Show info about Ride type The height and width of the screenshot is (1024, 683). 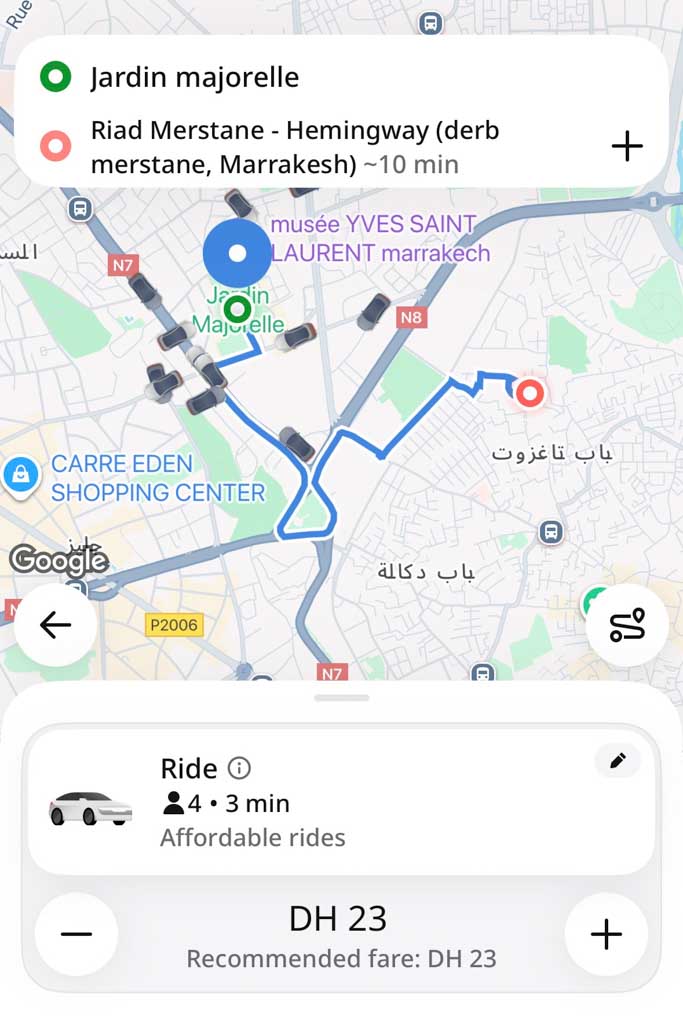click(239, 768)
